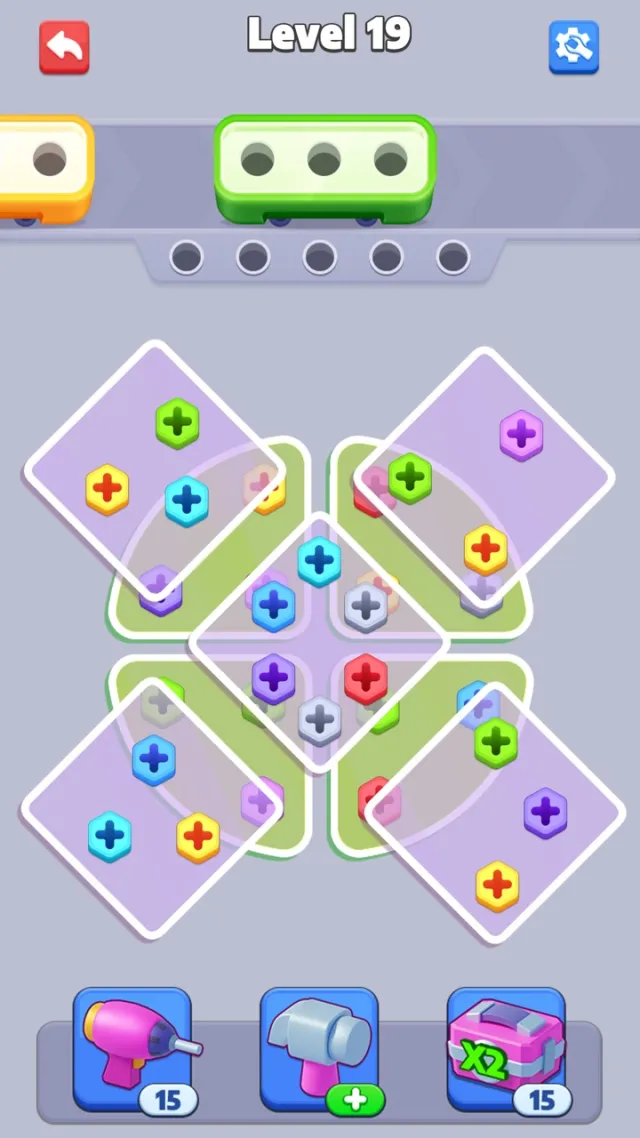Use the drill booster

132,1050
